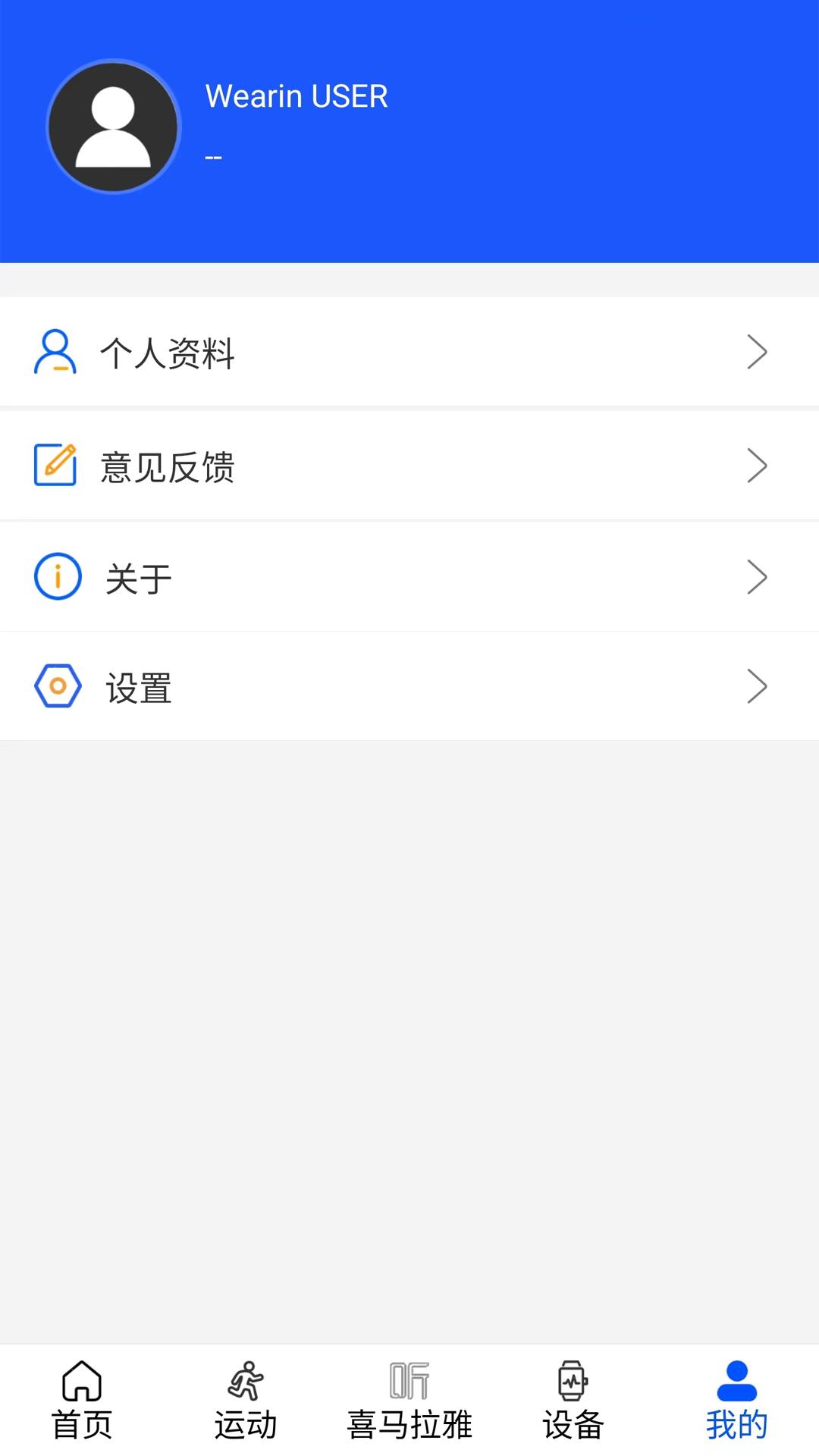The image size is (819, 1456).
Task: Open the 关于 page
Action: coord(140,576)
